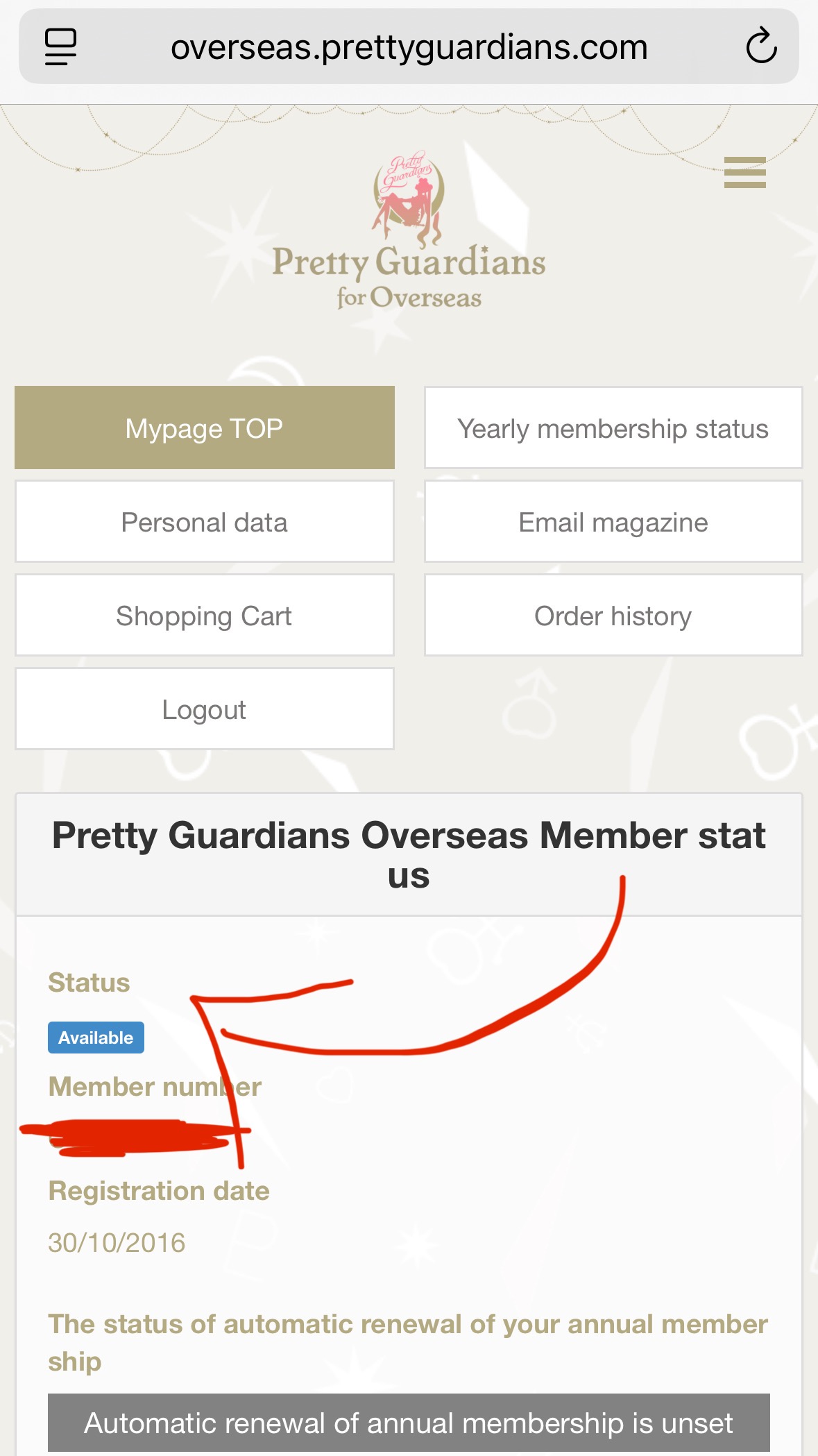Image resolution: width=818 pixels, height=1456 pixels.
Task: Reload the page in browser
Action: pyautogui.click(x=761, y=46)
